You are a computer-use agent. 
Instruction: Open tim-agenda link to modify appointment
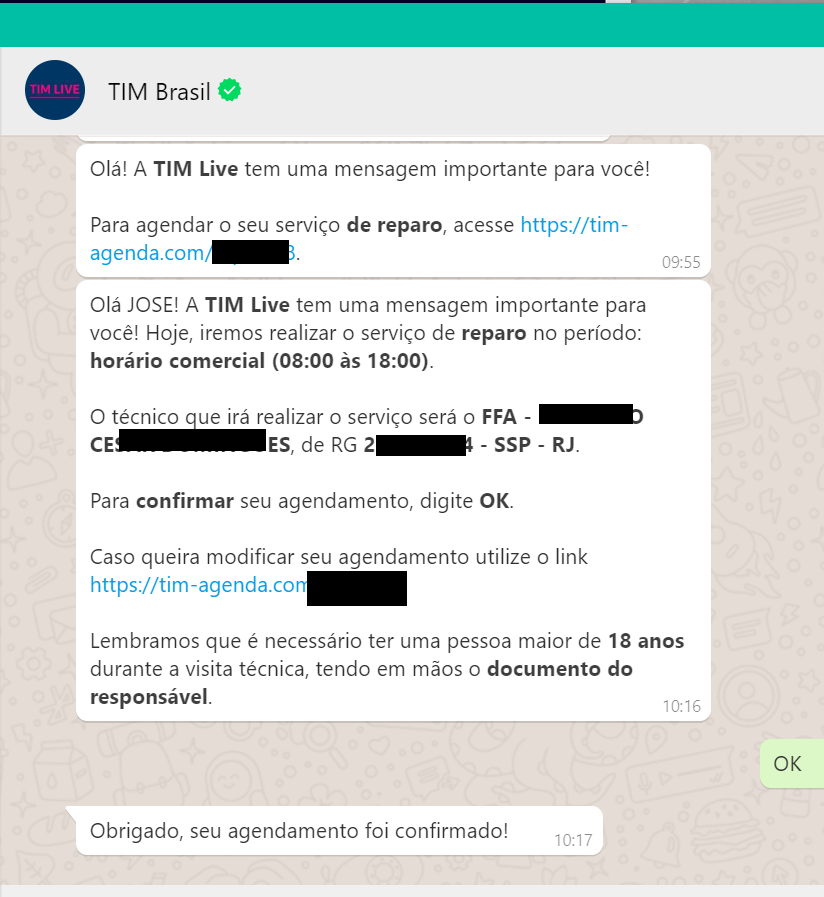198,585
